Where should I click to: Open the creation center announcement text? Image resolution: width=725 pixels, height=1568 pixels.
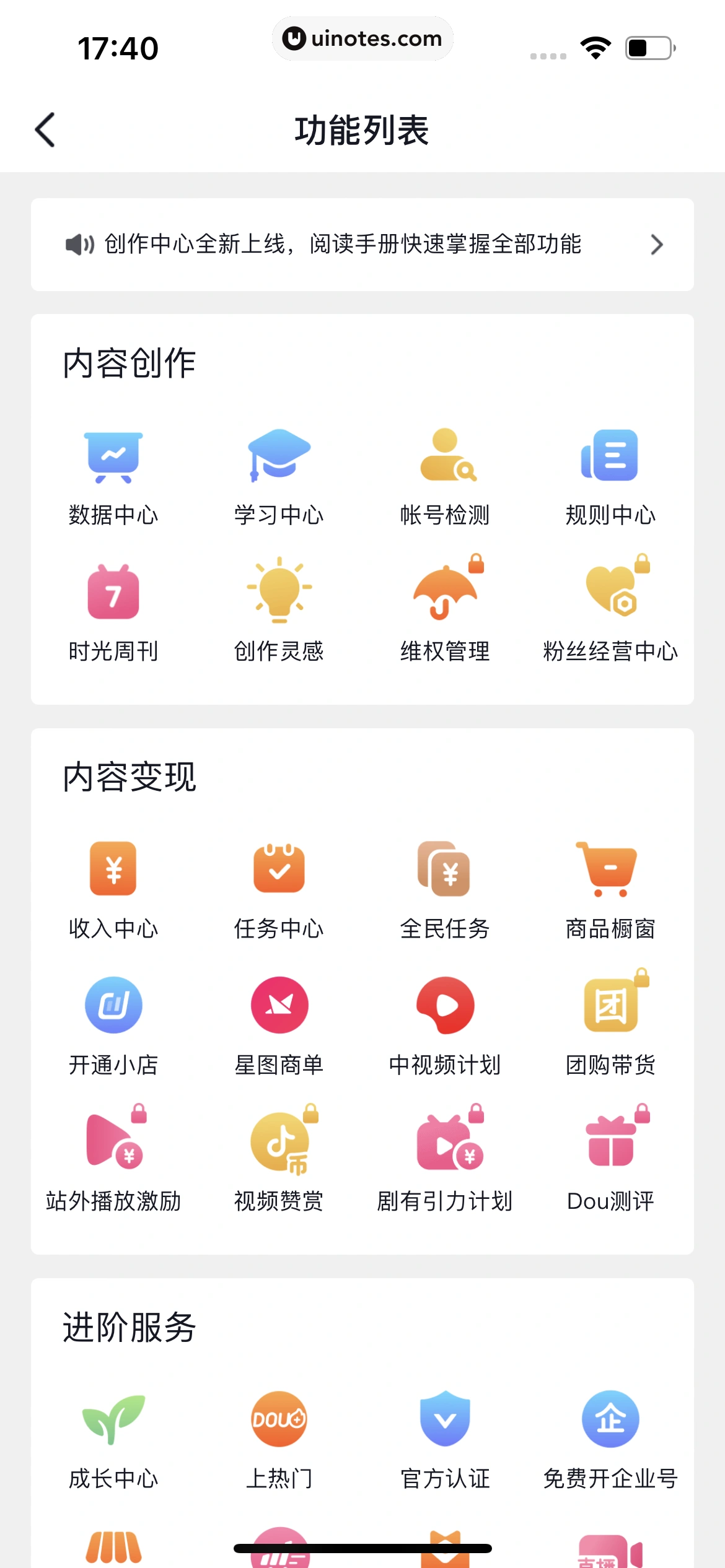point(343,245)
